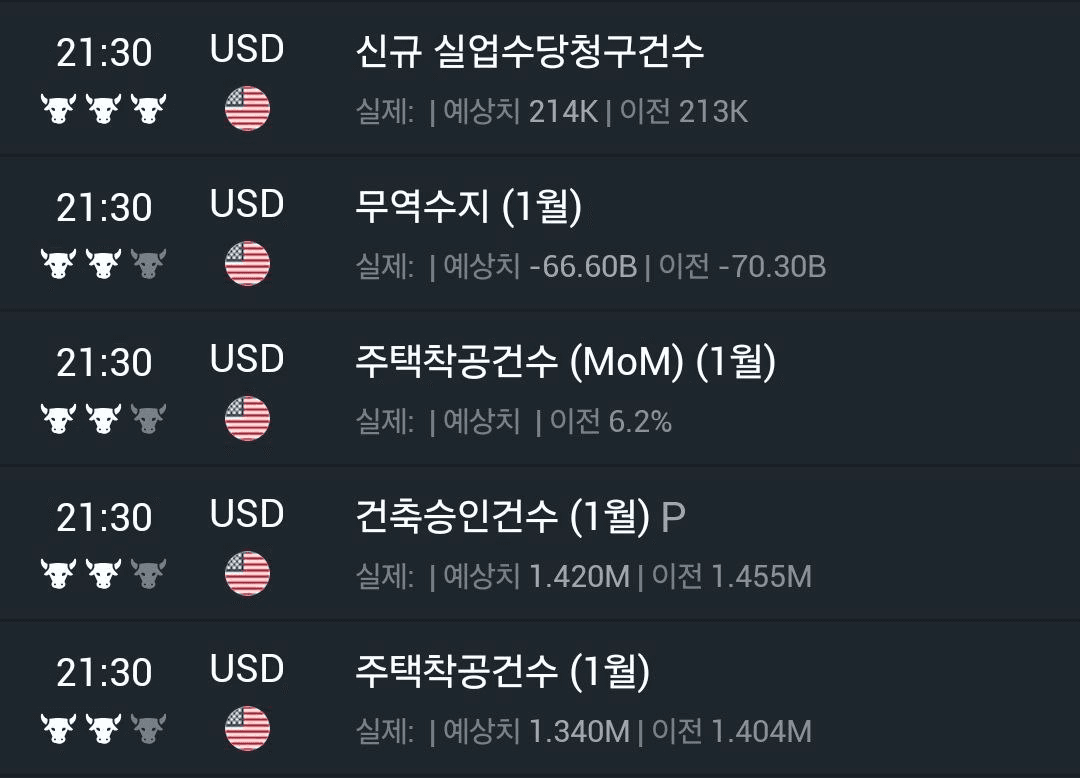The image size is (1080, 778).
Task: Open the 무역수지 (1월) event details
Action: click(468, 207)
